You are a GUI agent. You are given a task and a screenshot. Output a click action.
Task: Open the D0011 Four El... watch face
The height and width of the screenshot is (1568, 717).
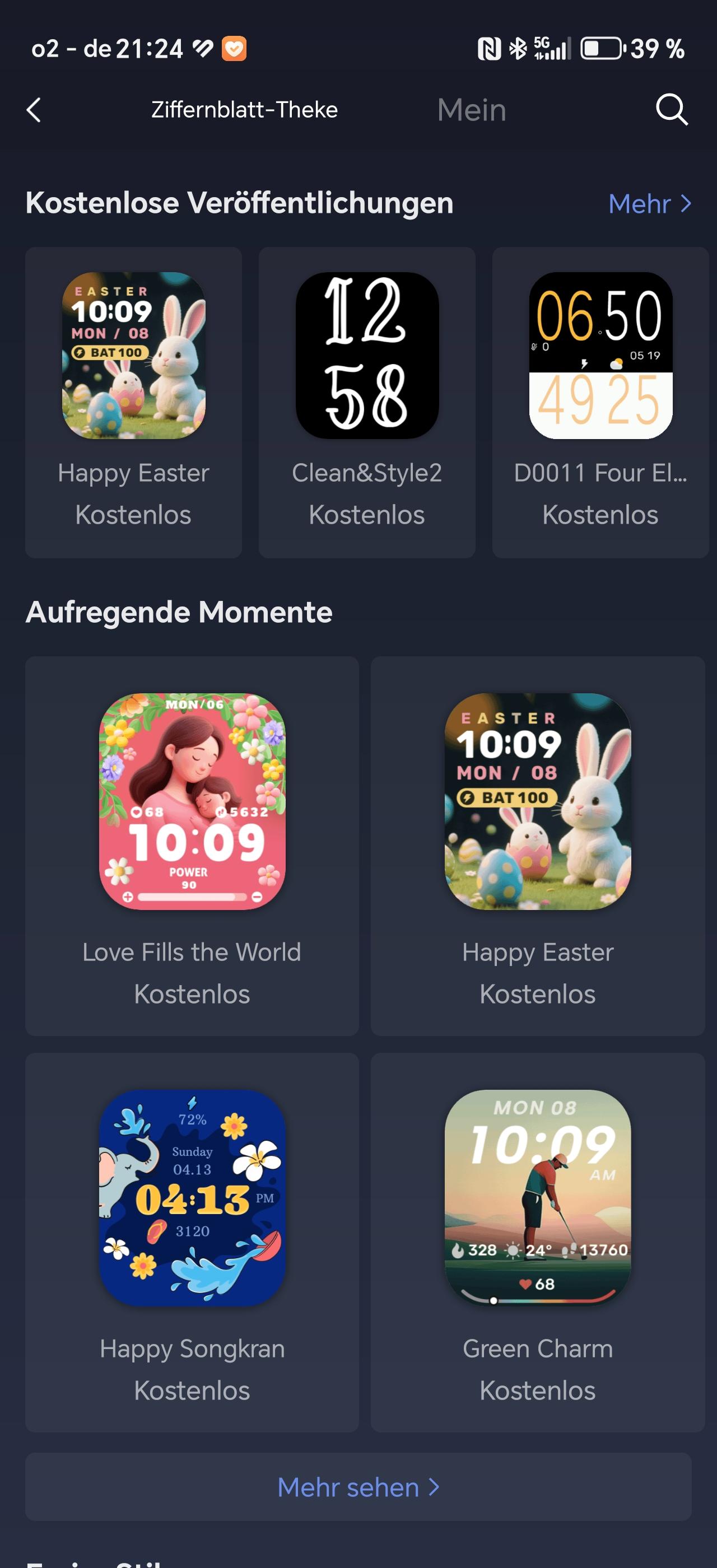point(600,402)
